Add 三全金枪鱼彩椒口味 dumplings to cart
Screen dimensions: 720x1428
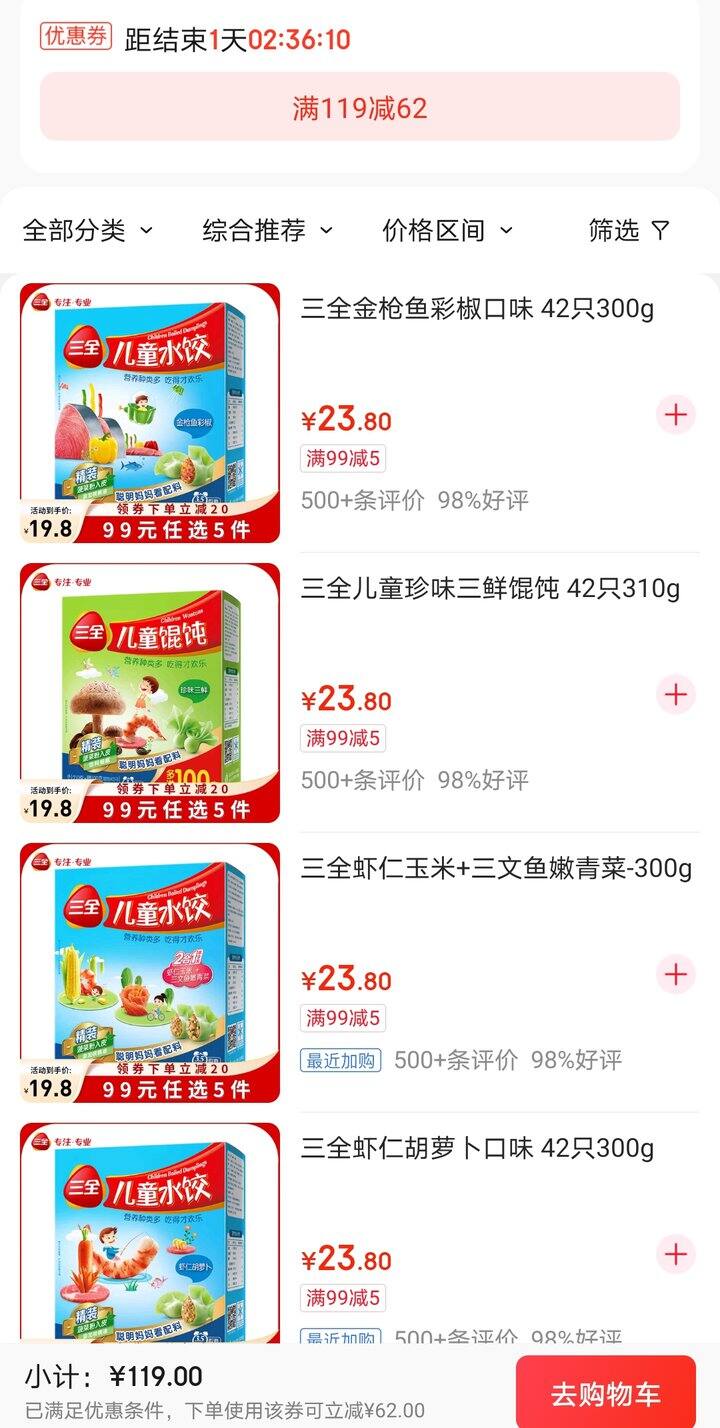676,414
